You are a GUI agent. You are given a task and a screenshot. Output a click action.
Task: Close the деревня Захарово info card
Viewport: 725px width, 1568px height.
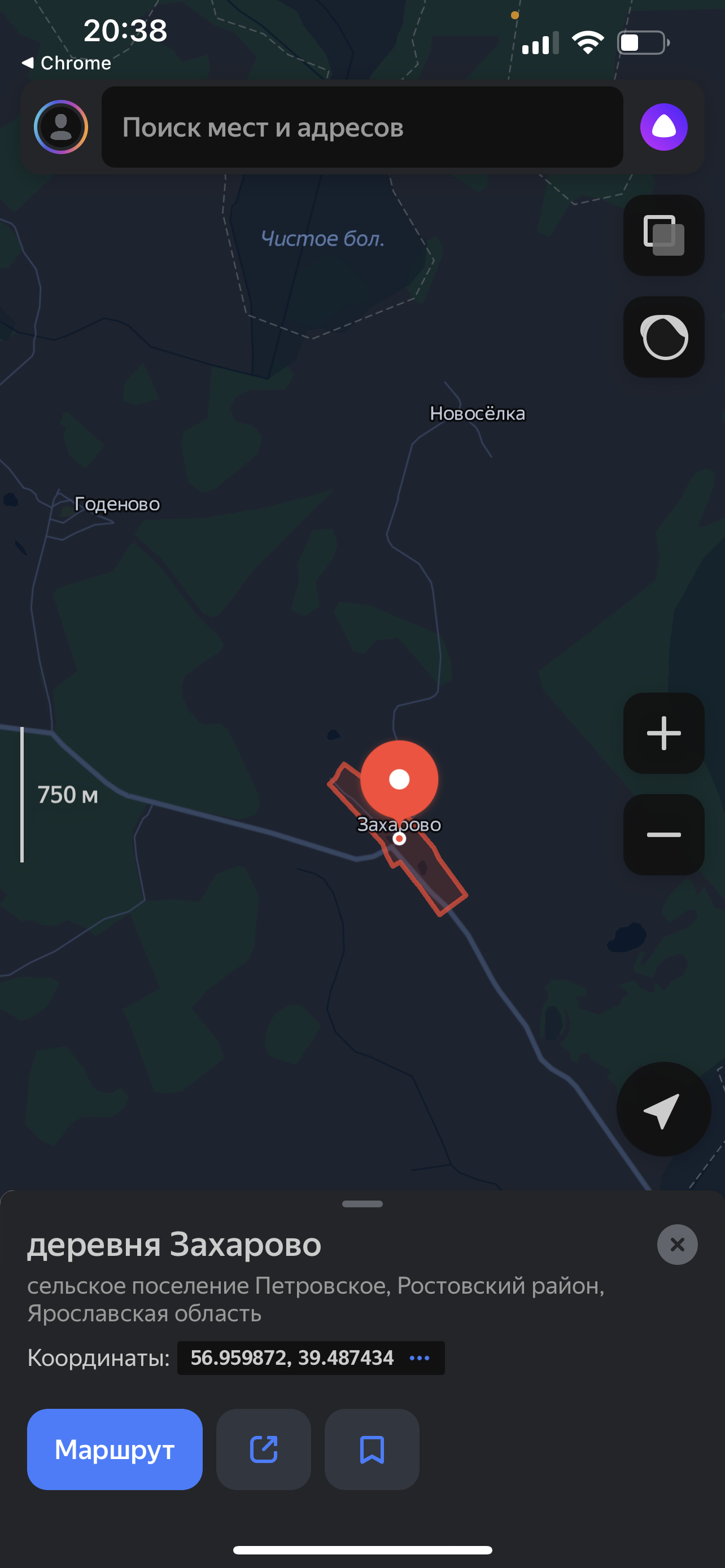point(677,1245)
